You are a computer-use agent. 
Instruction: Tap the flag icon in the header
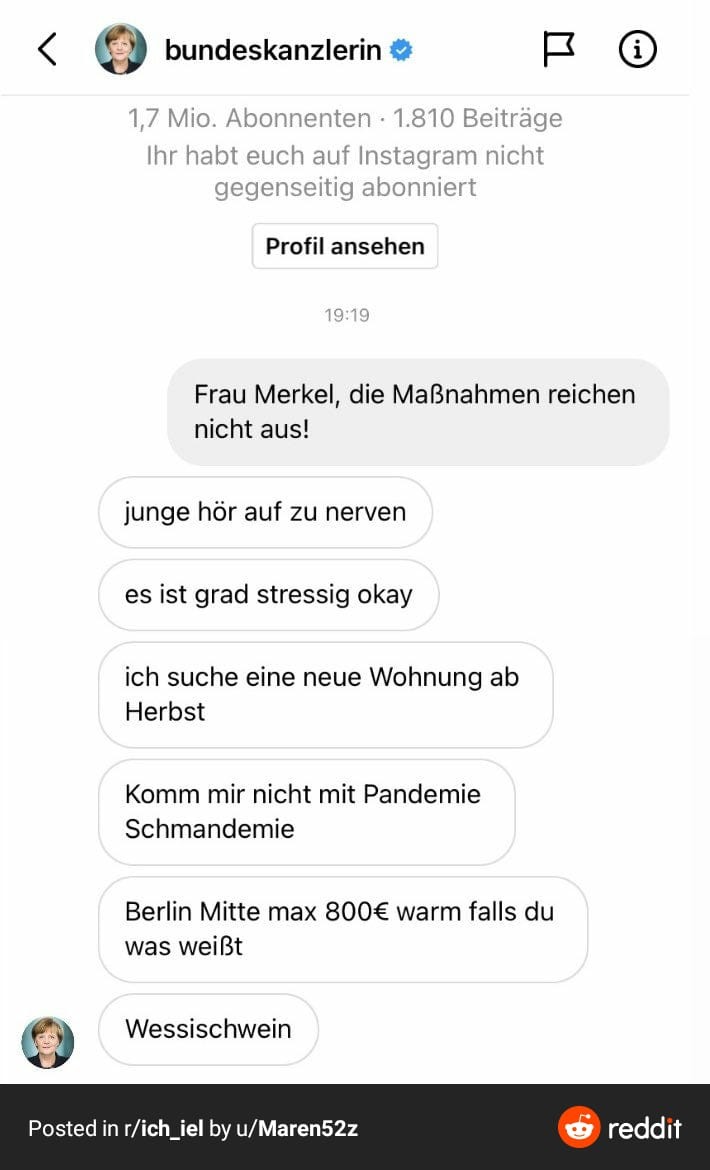pyautogui.click(x=559, y=50)
